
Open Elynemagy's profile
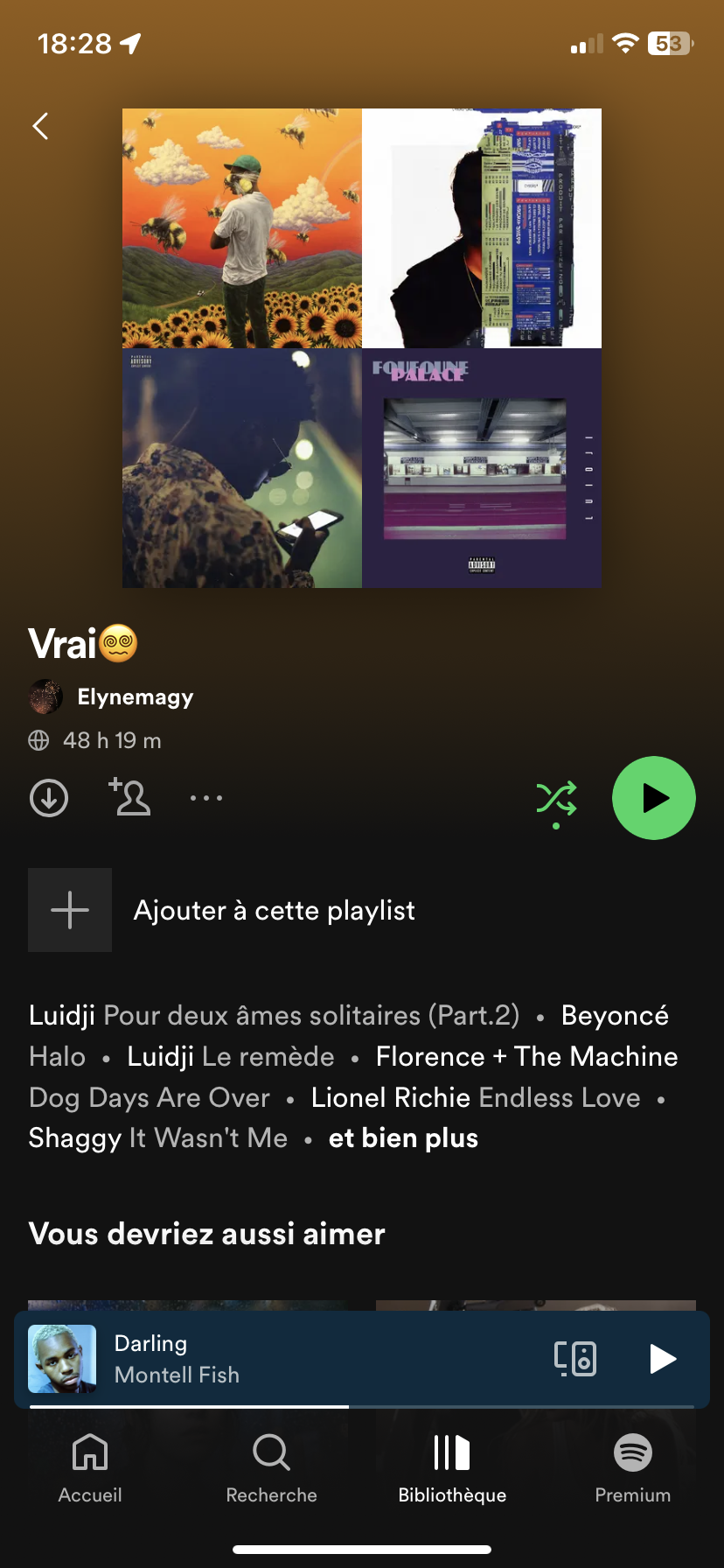point(135,697)
